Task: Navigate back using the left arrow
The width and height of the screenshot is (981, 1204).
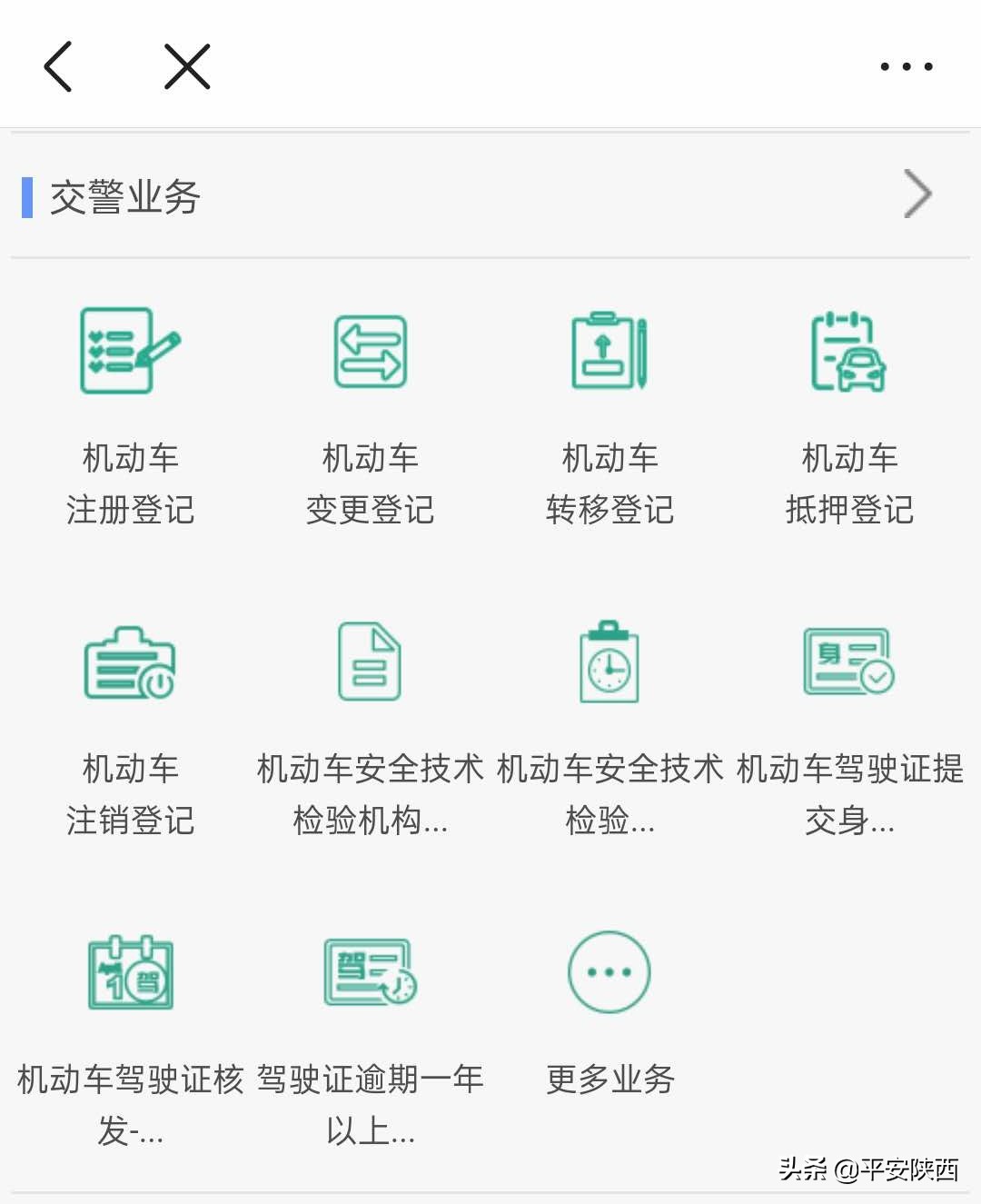Action: tap(56, 66)
